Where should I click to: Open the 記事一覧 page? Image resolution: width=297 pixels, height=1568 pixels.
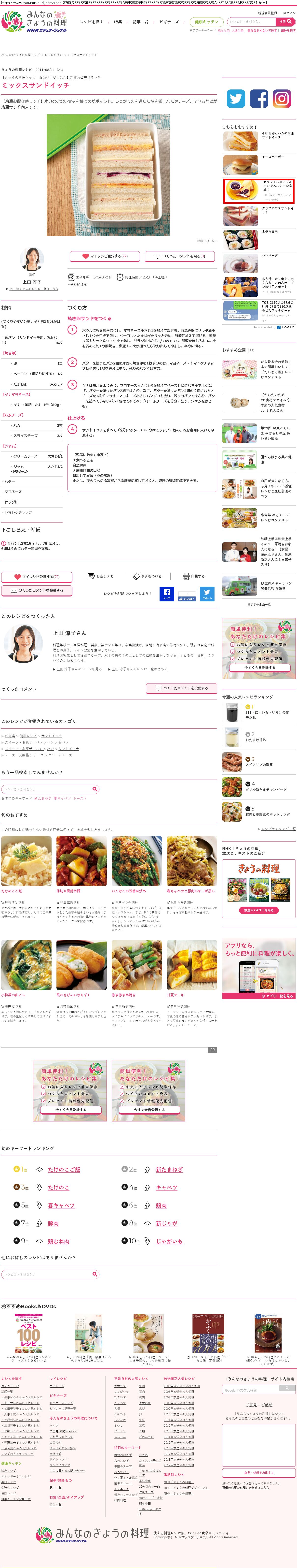pyautogui.click(x=140, y=22)
